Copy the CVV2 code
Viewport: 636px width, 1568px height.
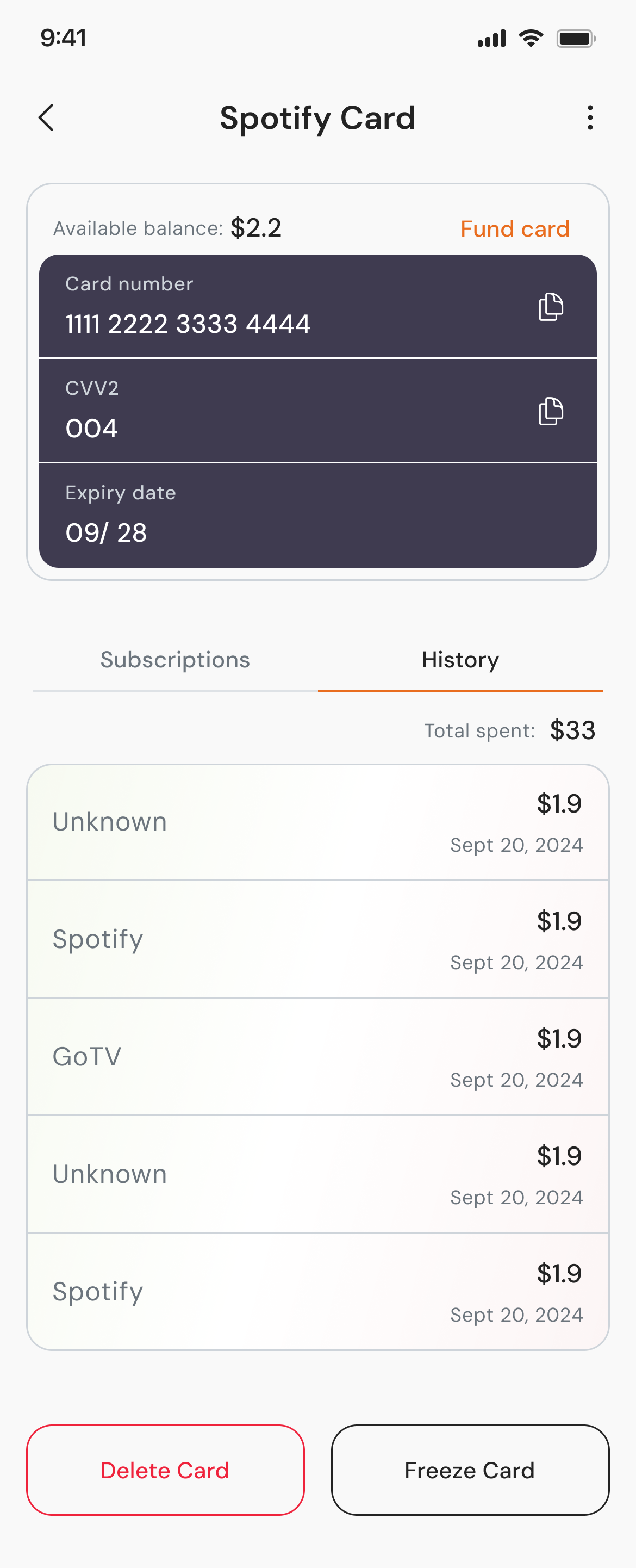(550, 410)
